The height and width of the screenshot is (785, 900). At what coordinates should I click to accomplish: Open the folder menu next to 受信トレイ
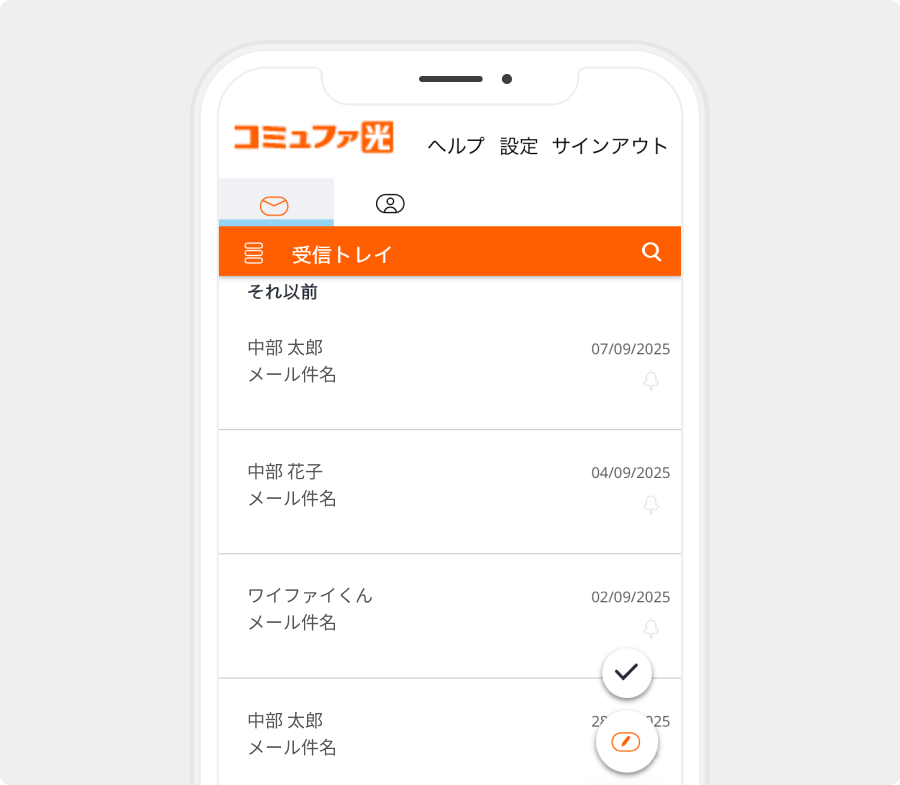pos(254,253)
